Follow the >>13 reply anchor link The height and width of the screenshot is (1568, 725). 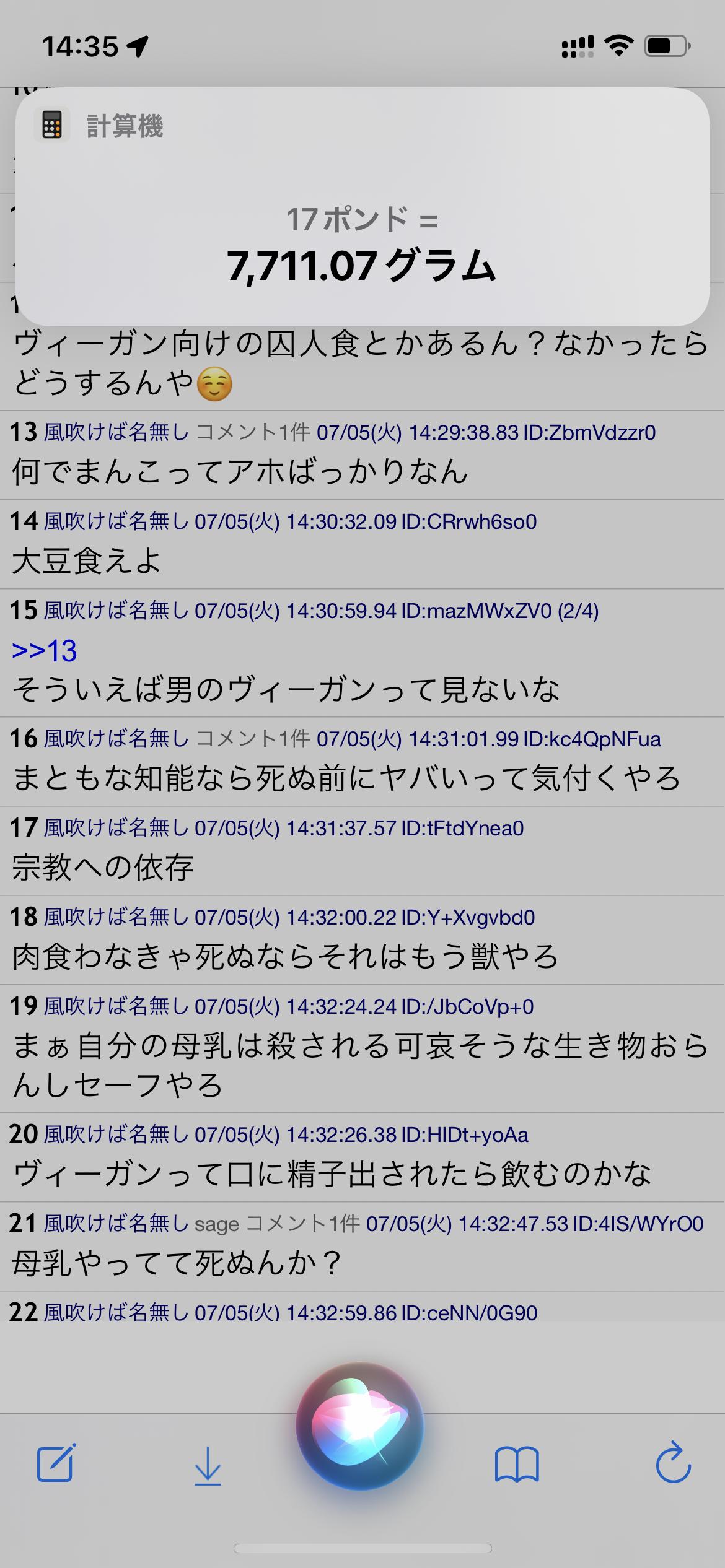pyautogui.click(x=45, y=651)
